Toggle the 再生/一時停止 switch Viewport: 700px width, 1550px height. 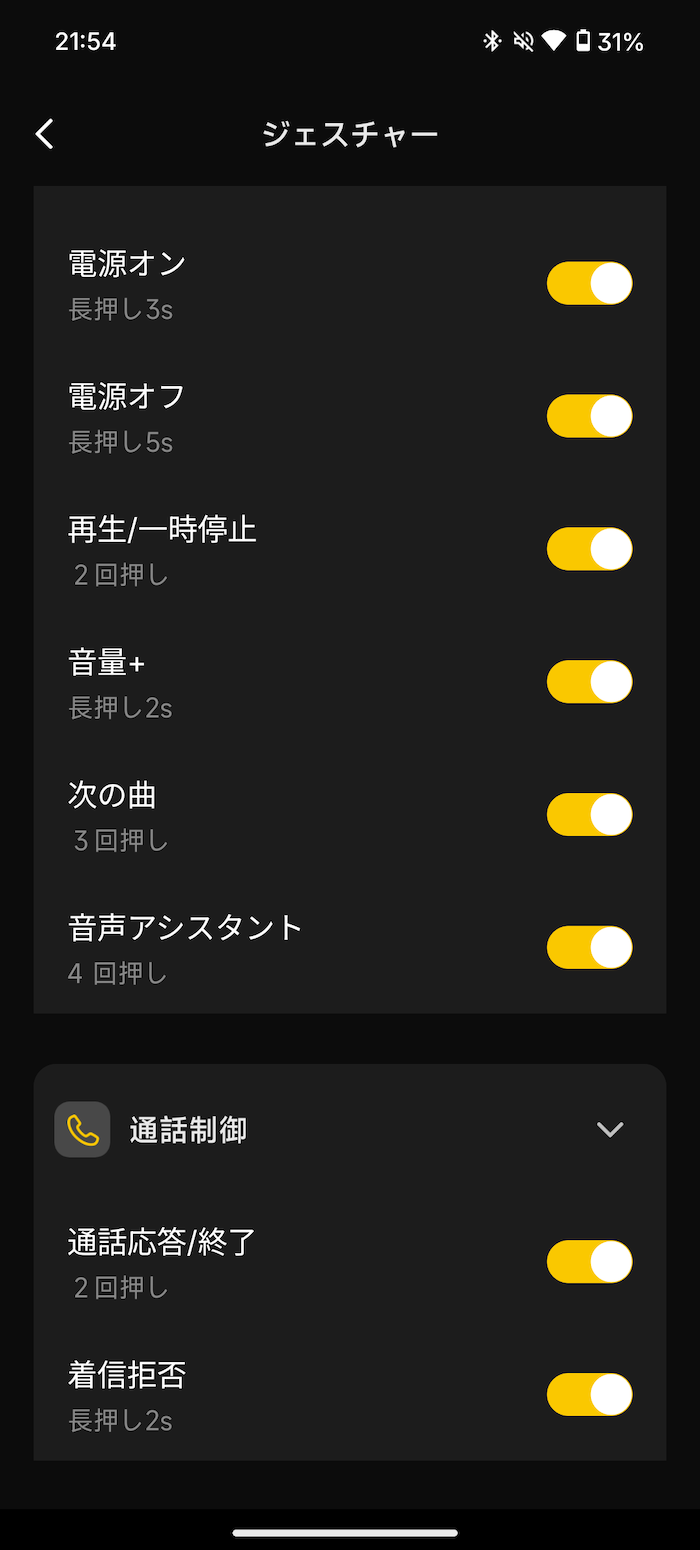(x=589, y=549)
